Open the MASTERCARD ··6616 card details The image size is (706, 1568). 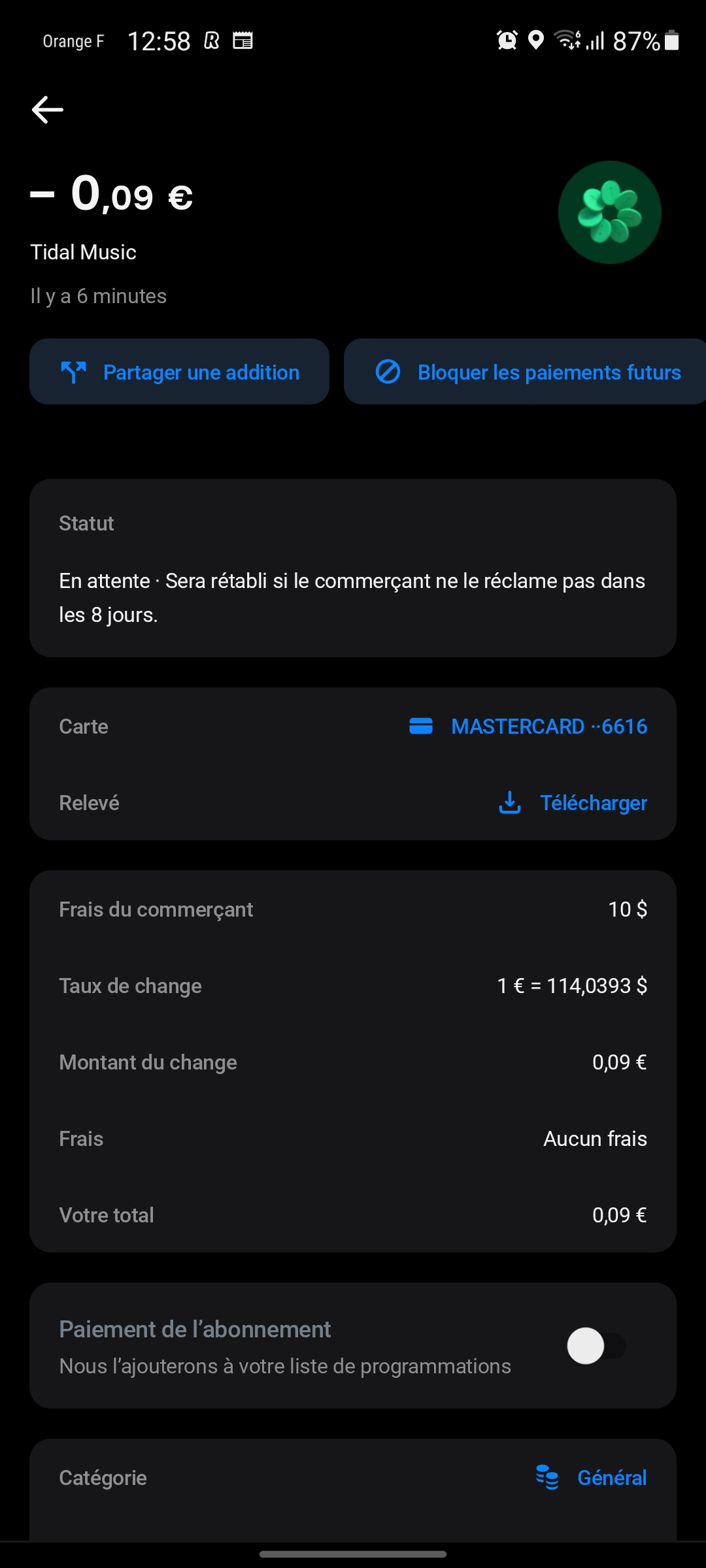pos(528,726)
